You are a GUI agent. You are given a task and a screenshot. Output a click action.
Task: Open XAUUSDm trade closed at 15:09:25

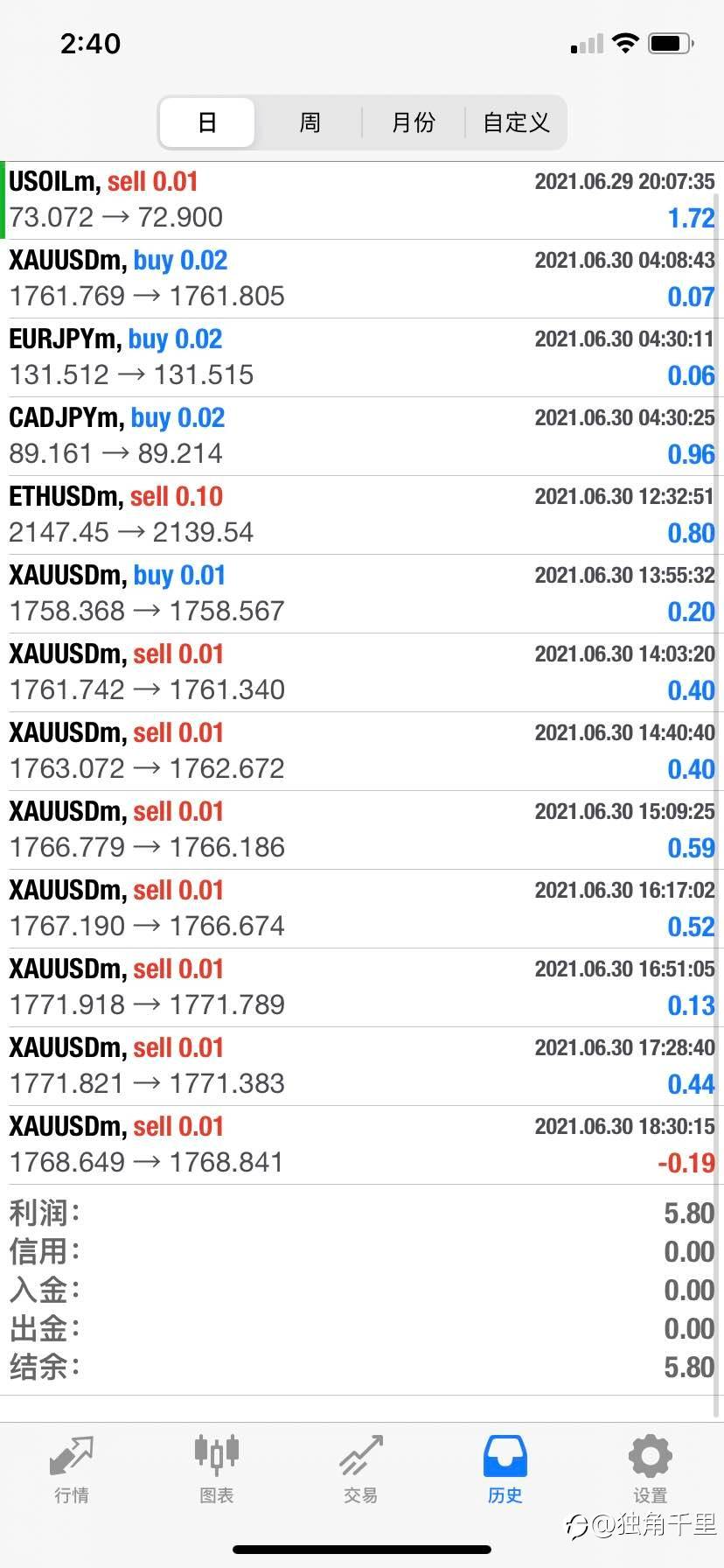(362, 830)
